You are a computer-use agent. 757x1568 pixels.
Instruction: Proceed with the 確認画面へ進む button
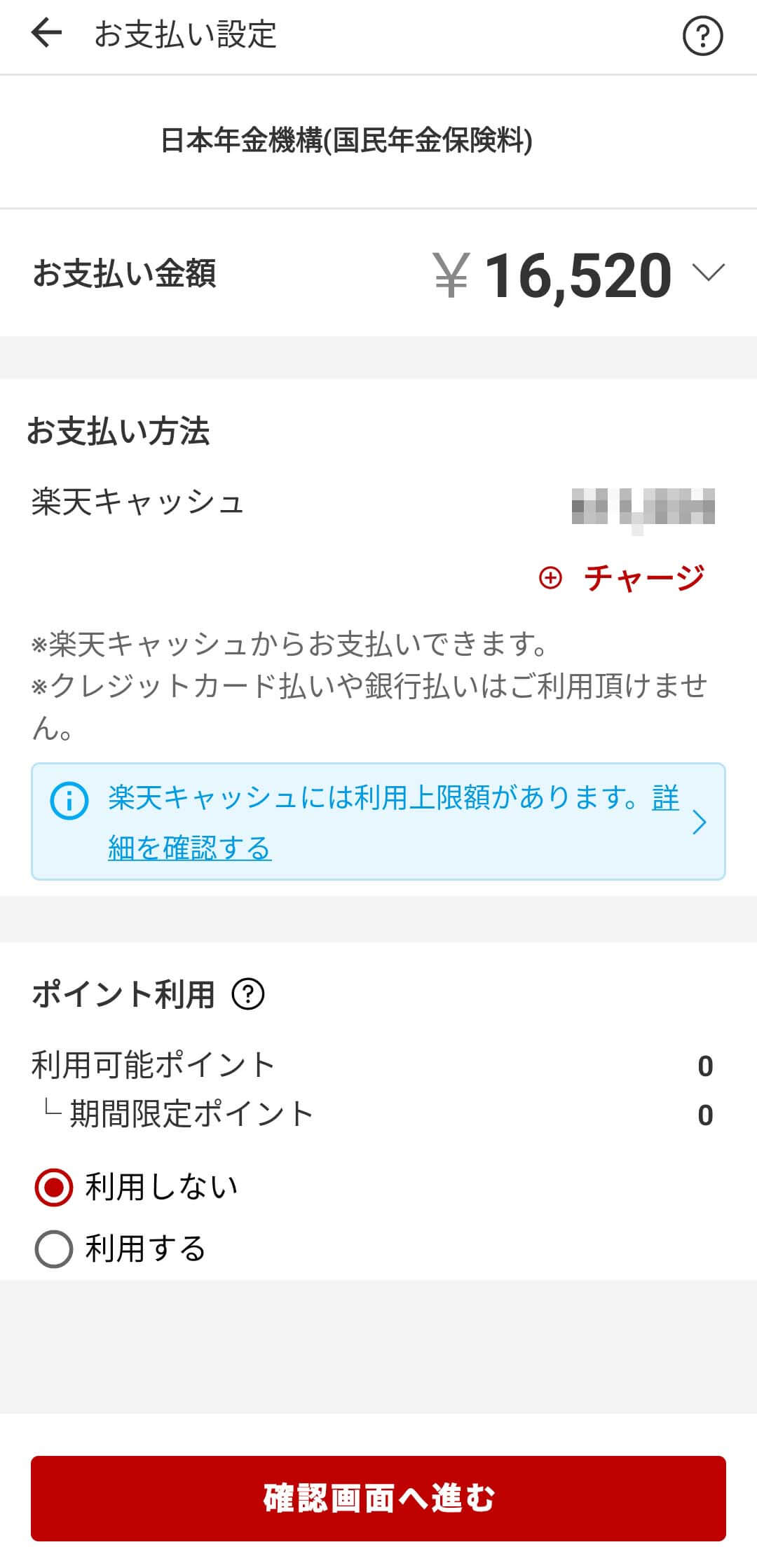[378, 1498]
